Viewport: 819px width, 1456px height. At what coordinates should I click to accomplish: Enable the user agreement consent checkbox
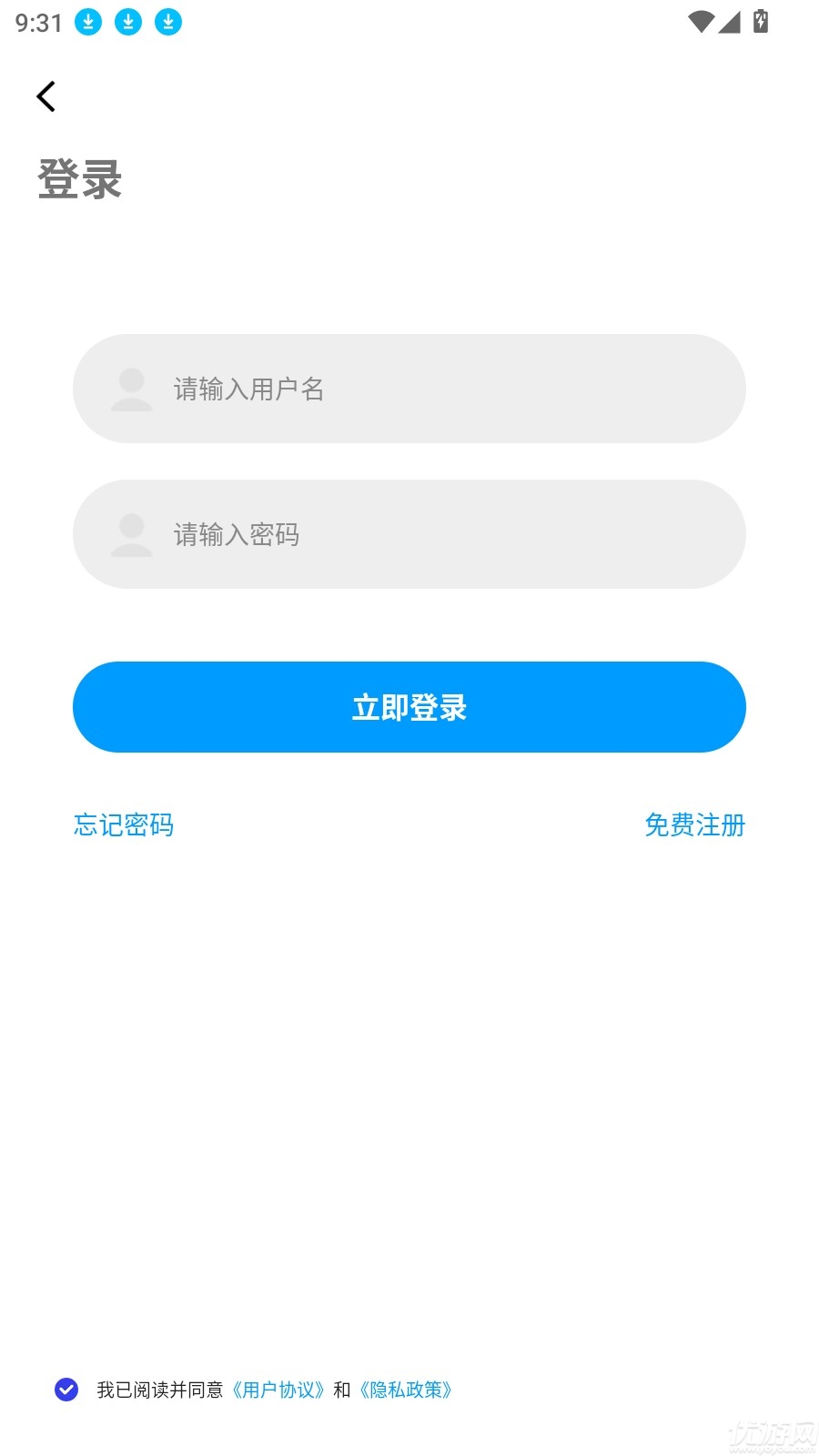click(x=66, y=1390)
